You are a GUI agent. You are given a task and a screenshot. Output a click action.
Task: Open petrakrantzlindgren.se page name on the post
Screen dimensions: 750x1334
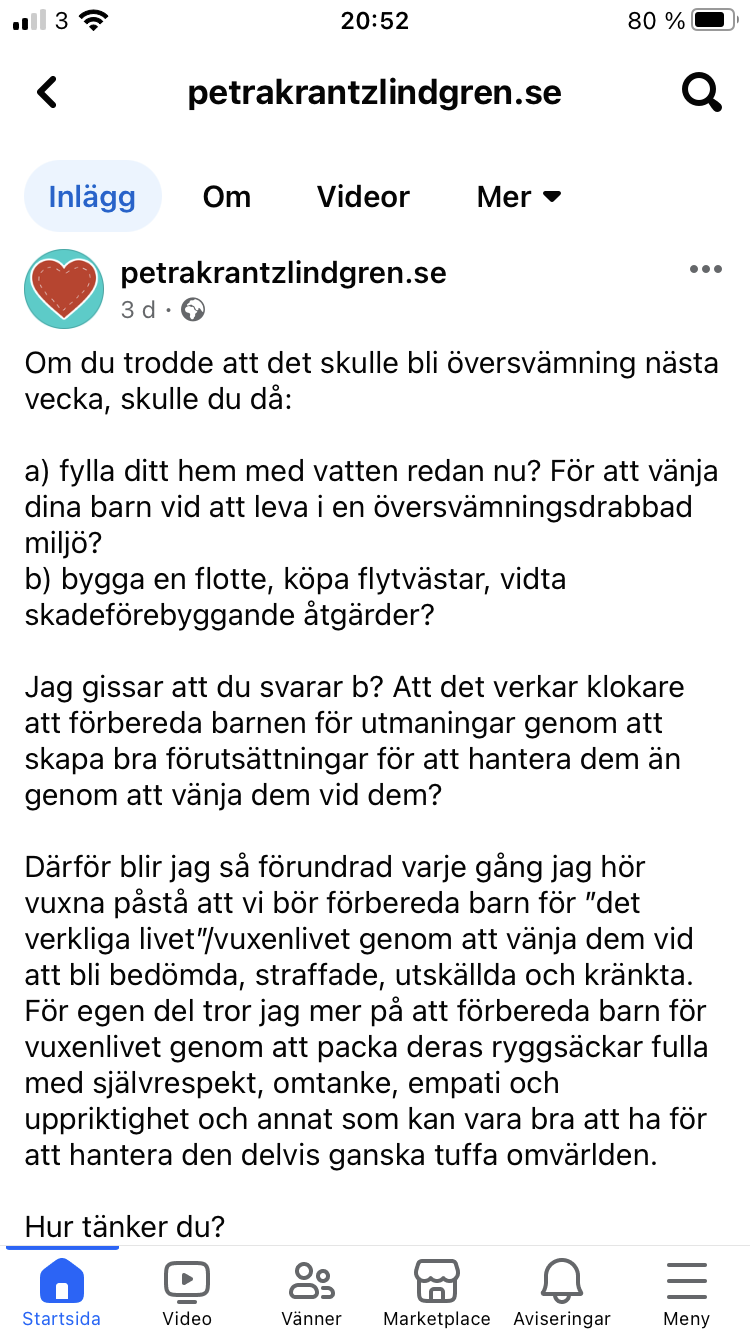(283, 273)
